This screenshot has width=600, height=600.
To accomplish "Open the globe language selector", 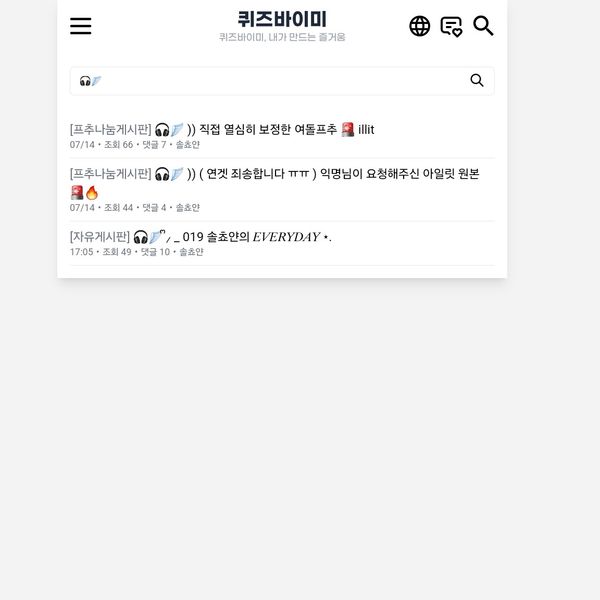I will pyautogui.click(x=420, y=26).
